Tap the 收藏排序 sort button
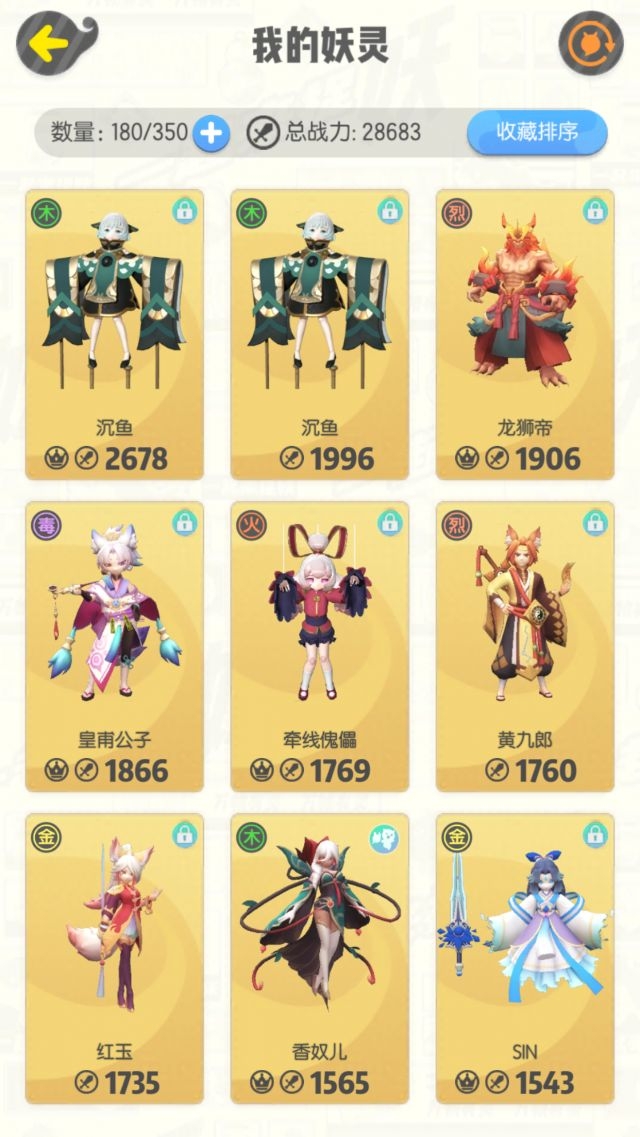The image size is (640, 1137). [536, 132]
